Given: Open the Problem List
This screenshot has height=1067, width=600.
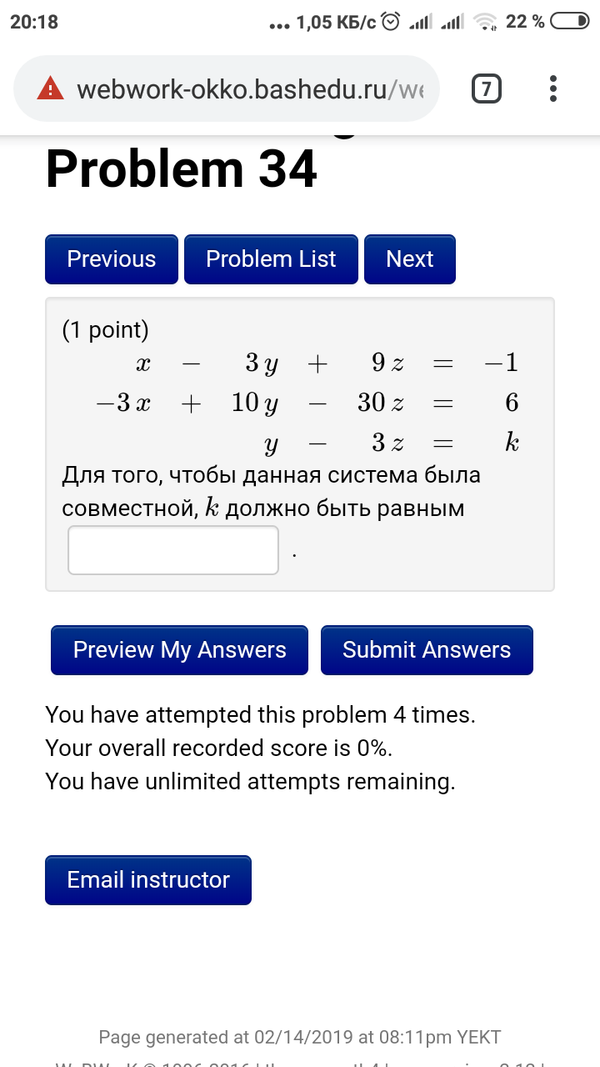Looking at the screenshot, I should click(x=271, y=259).
